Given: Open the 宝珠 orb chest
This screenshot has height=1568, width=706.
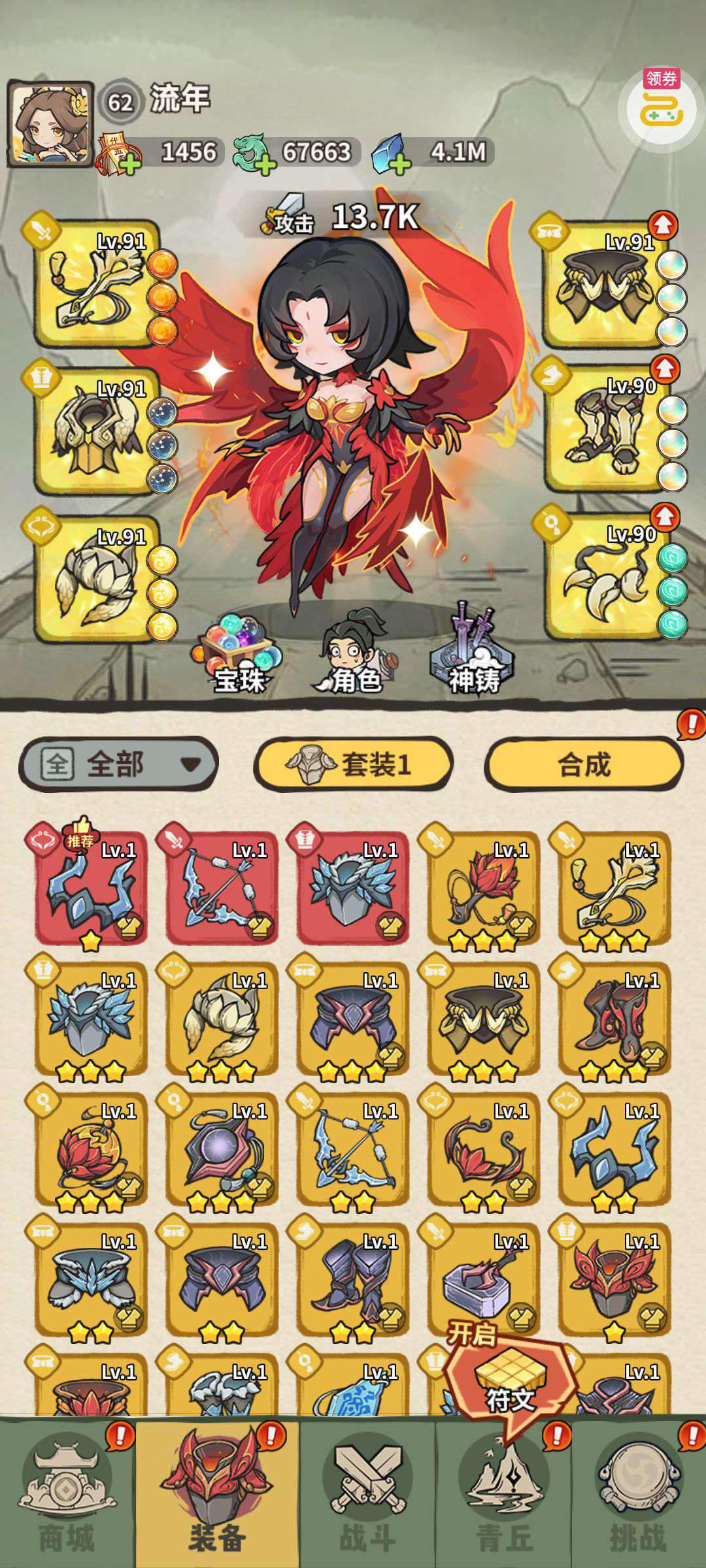Looking at the screenshot, I should tap(237, 653).
